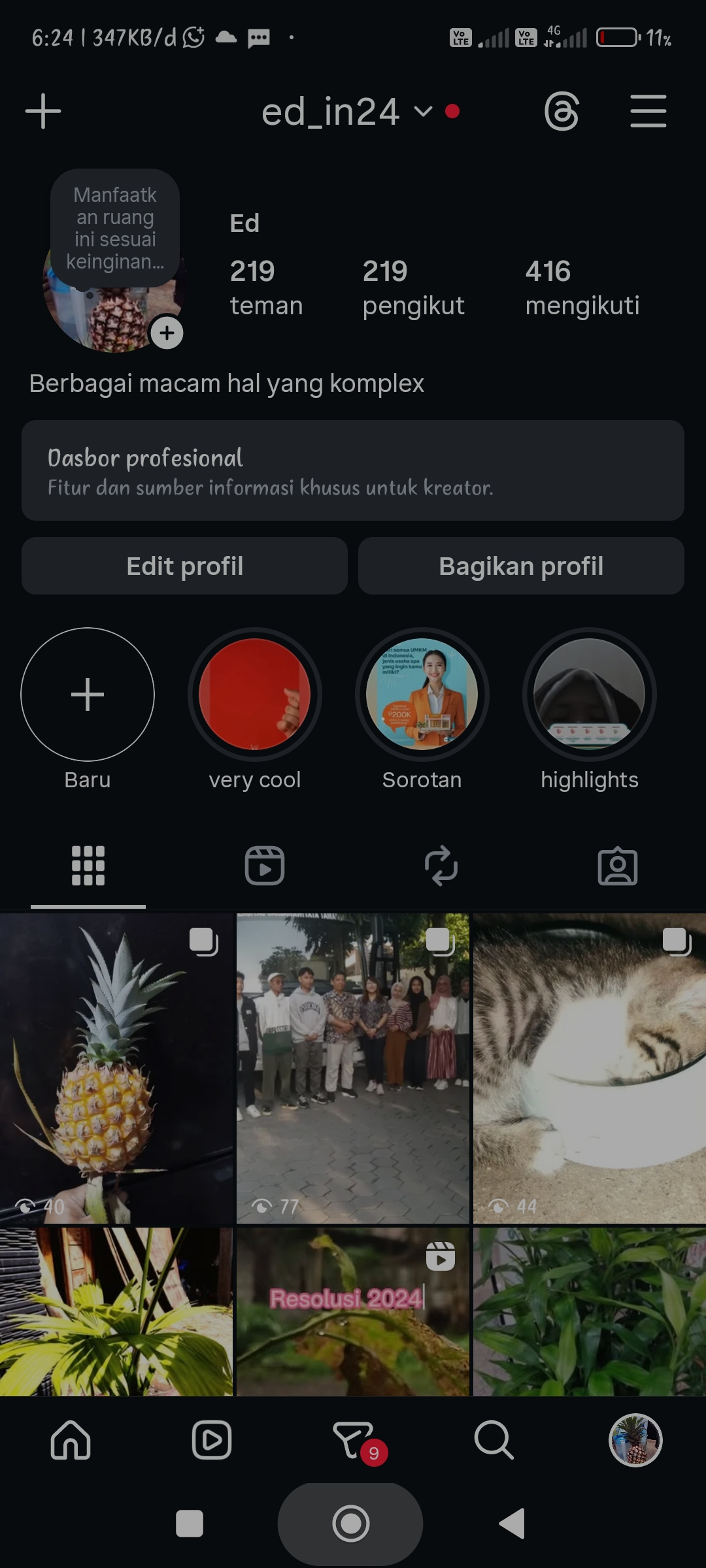The width and height of the screenshot is (706, 1568).
Task: Open the very cool highlight
Action: pos(255,694)
